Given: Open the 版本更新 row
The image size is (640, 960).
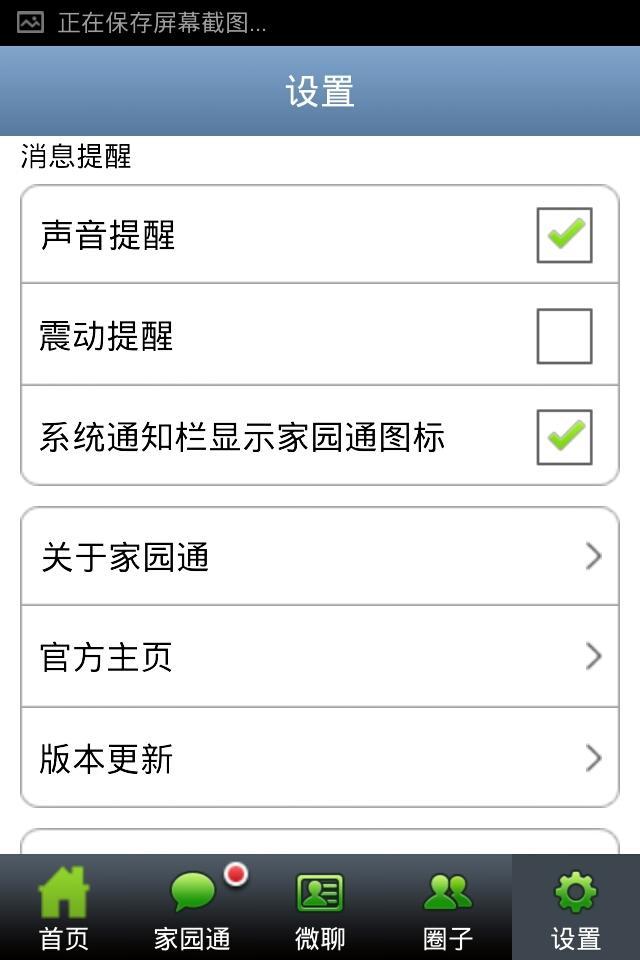Looking at the screenshot, I should point(320,758).
